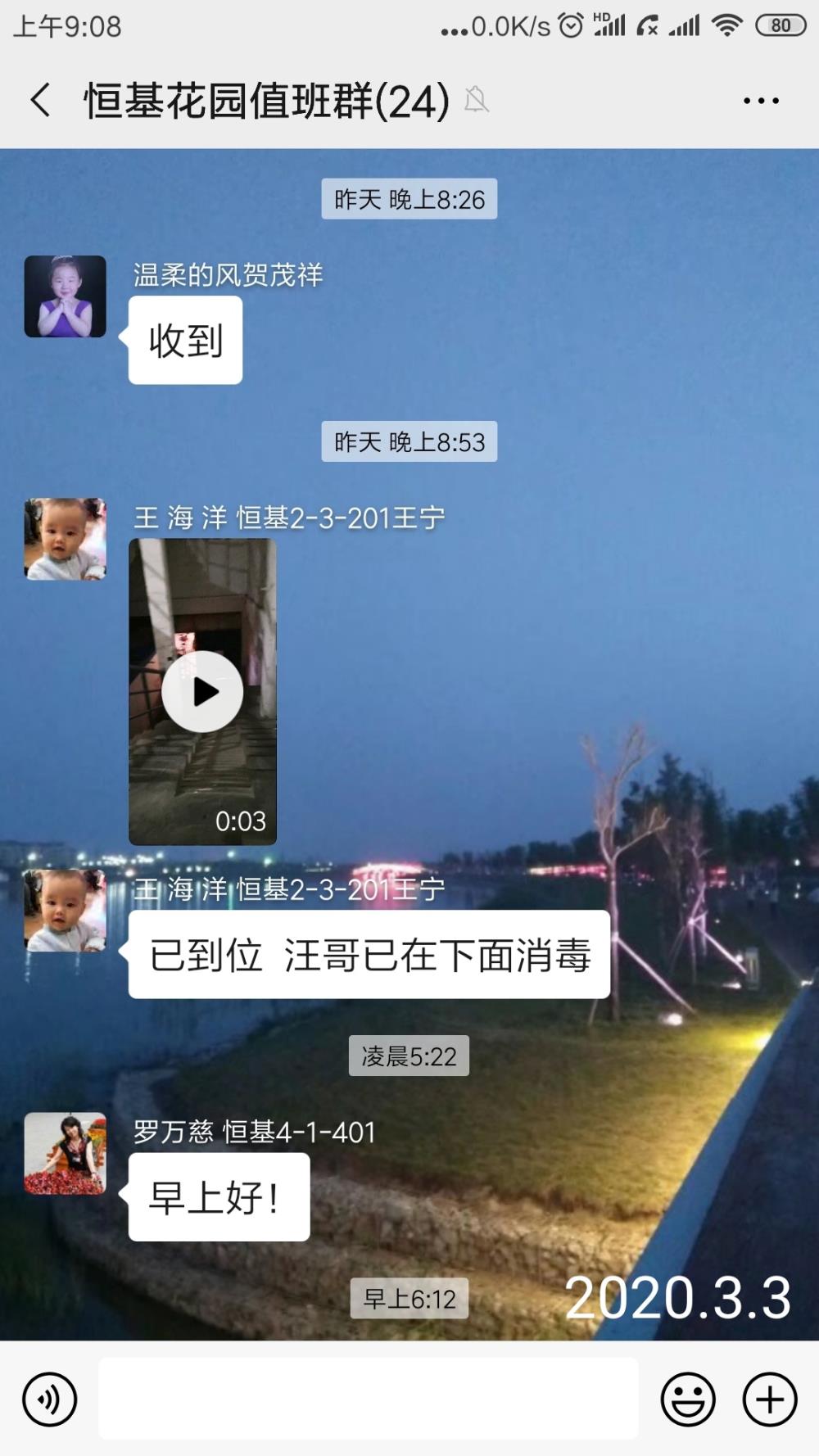Switch to voice message input
This screenshot has height=1456, width=819.
tap(50, 1399)
